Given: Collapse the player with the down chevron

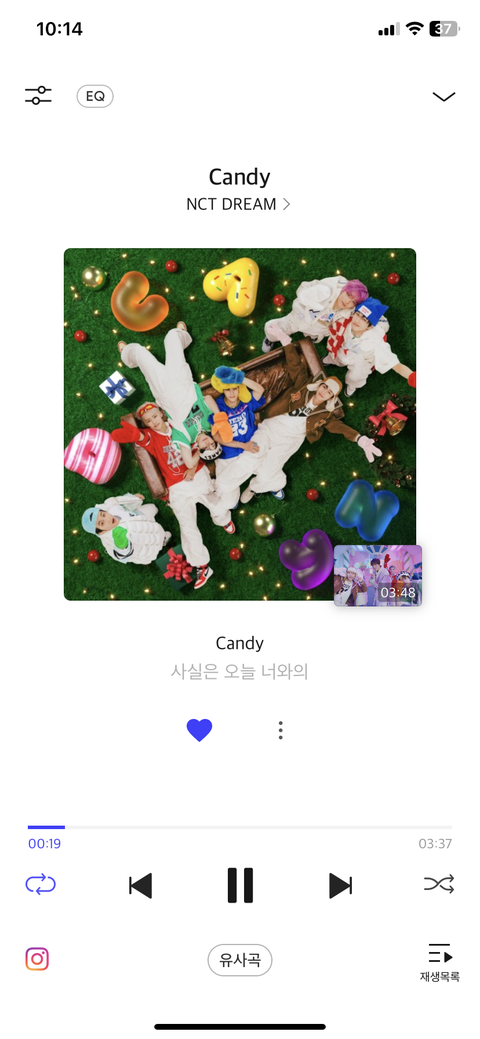Looking at the screenshot, I should pyautogui.click(x=444, y=97).
